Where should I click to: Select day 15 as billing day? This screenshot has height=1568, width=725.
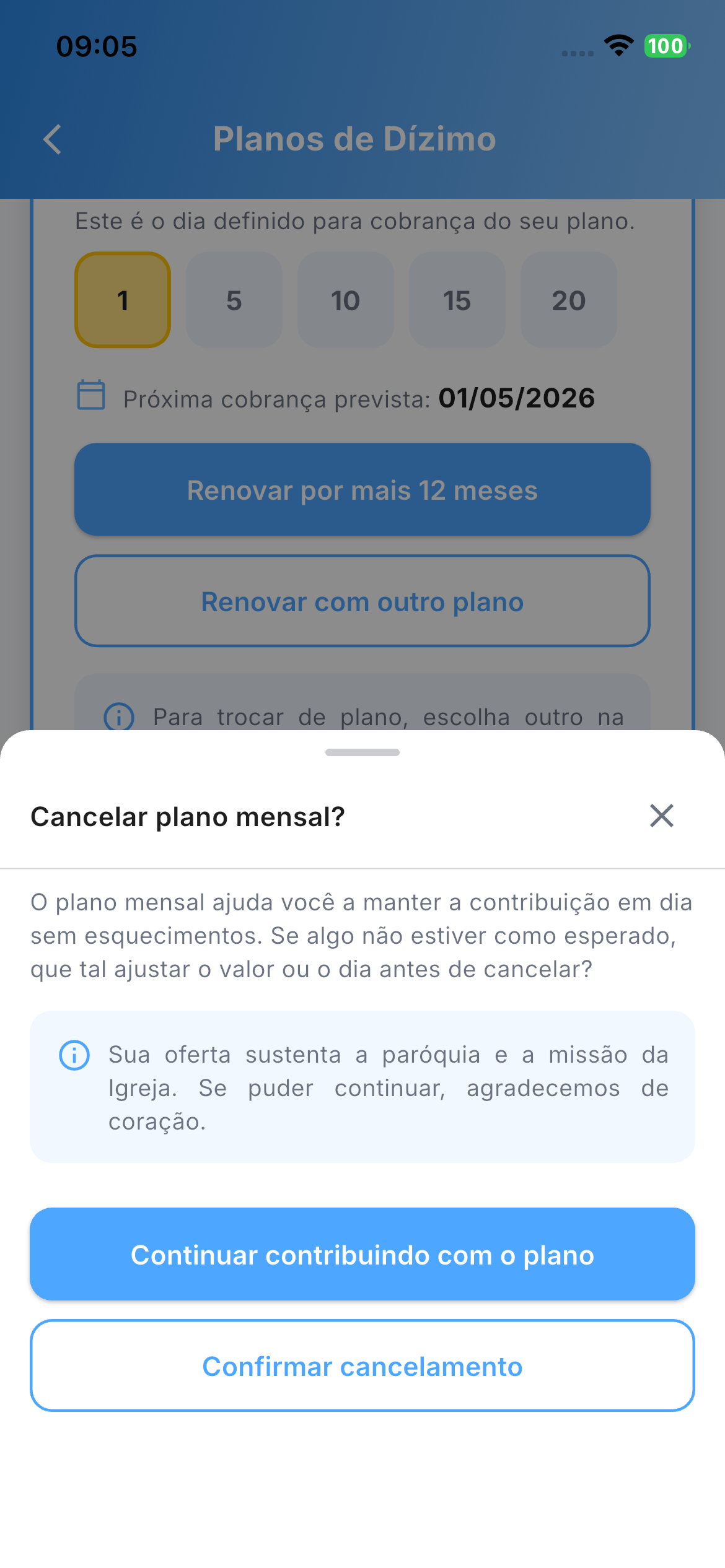(x=457, y=300)
